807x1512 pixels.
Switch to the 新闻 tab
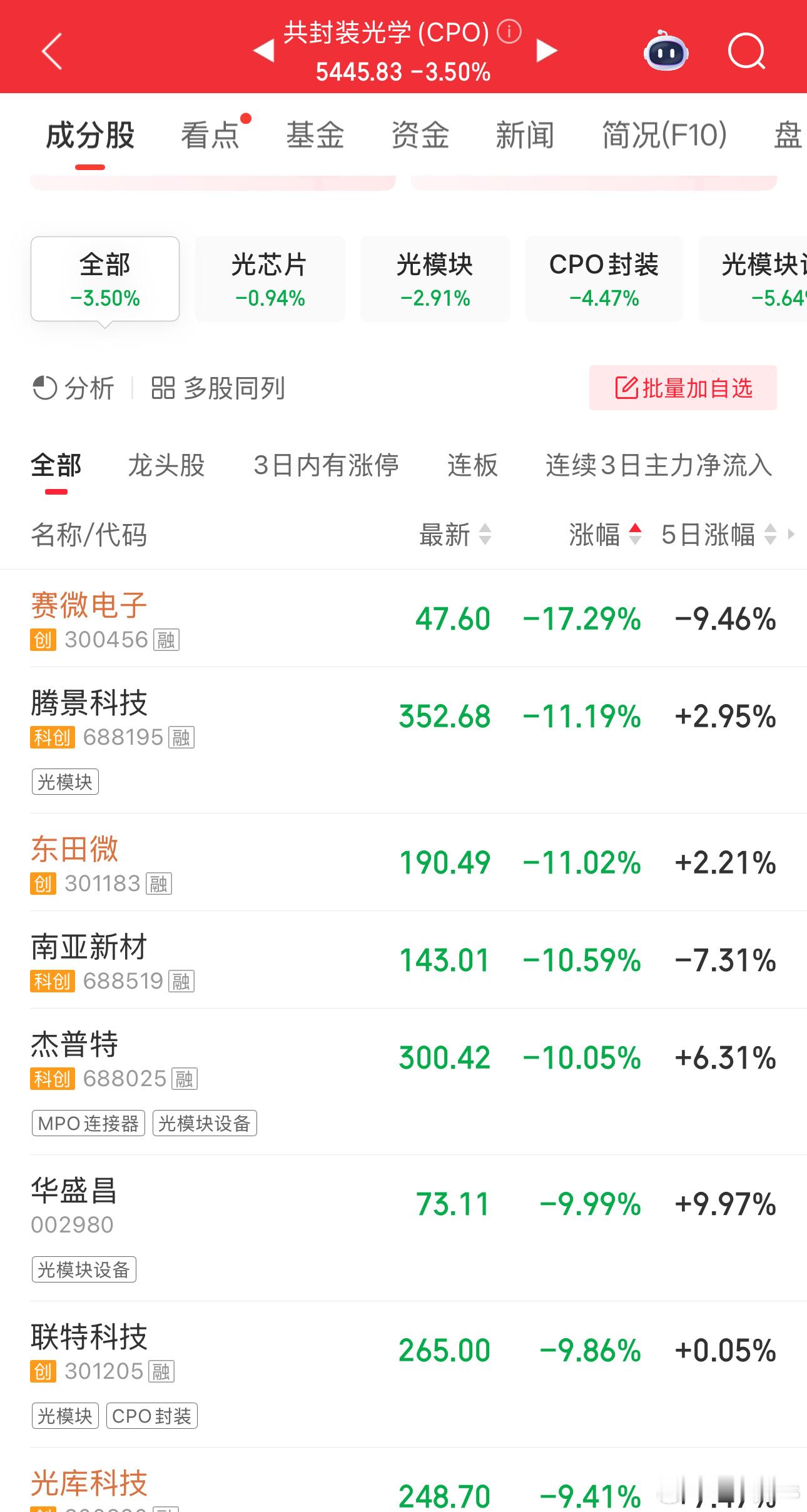point(525,134)
